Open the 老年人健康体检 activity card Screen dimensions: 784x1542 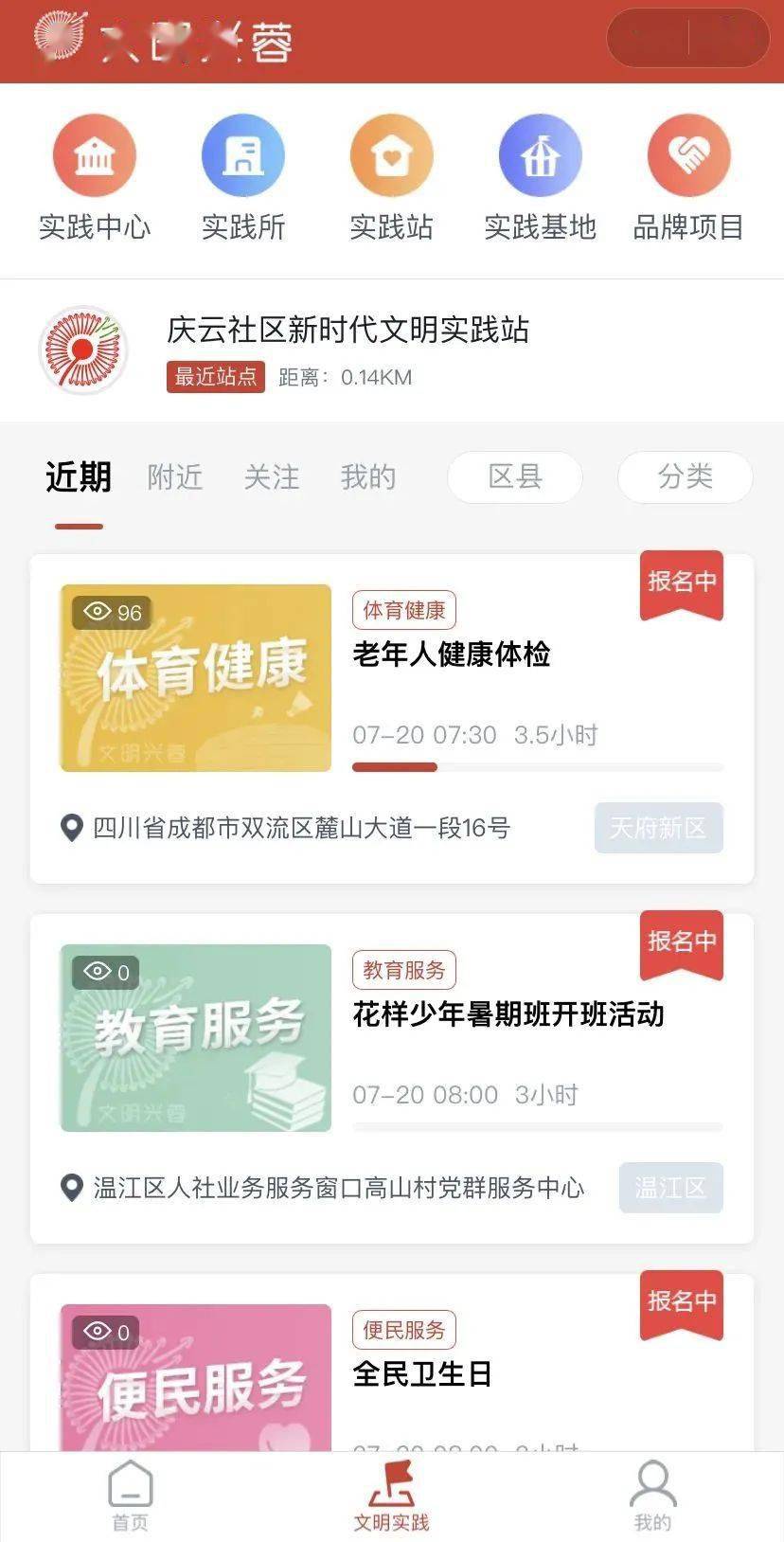(392, 719)
